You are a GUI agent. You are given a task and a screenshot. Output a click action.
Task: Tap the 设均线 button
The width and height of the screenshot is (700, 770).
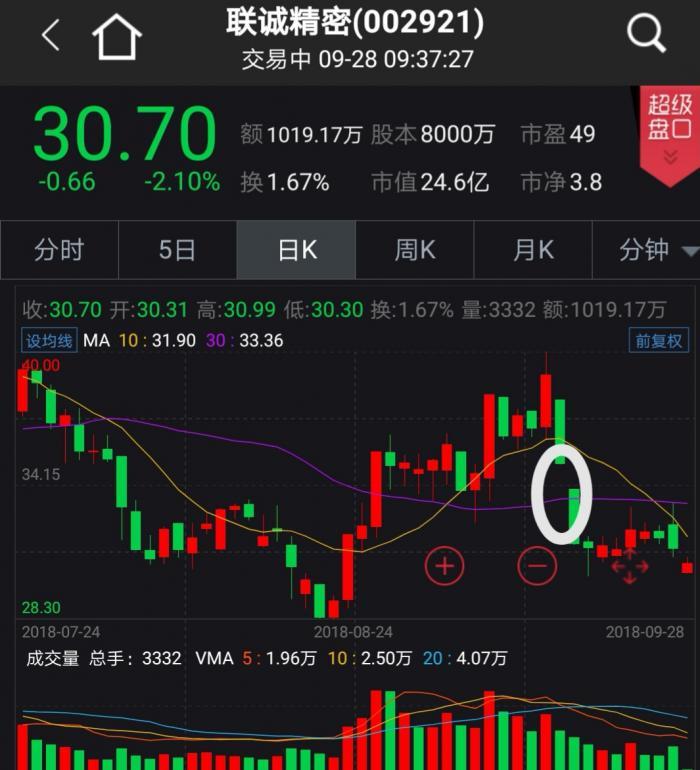tap(49, 341)
